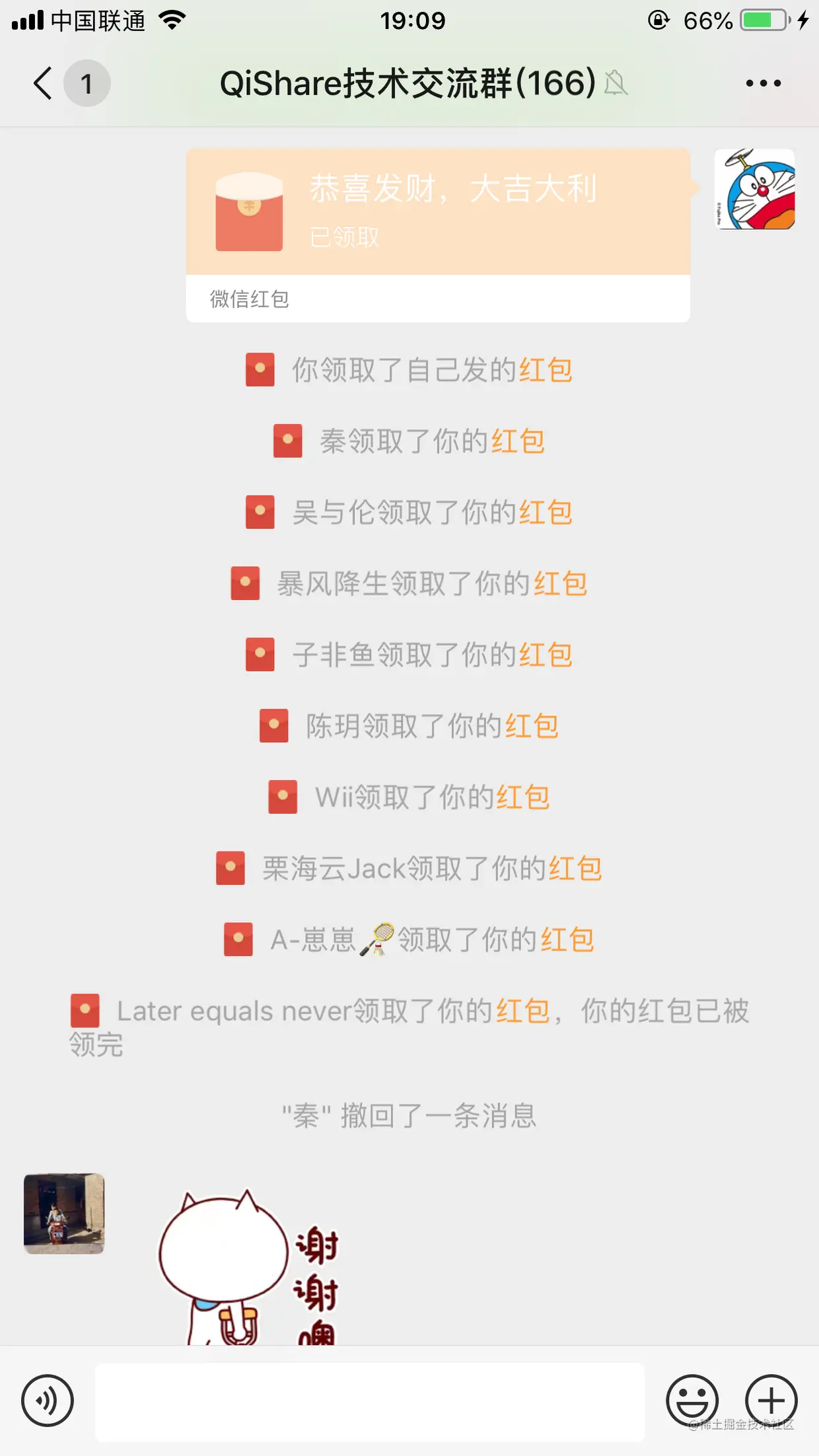This screenshot has height=1456, width=819.
Task: Open the emoji sticker panel
Action: pos(692,1401)
